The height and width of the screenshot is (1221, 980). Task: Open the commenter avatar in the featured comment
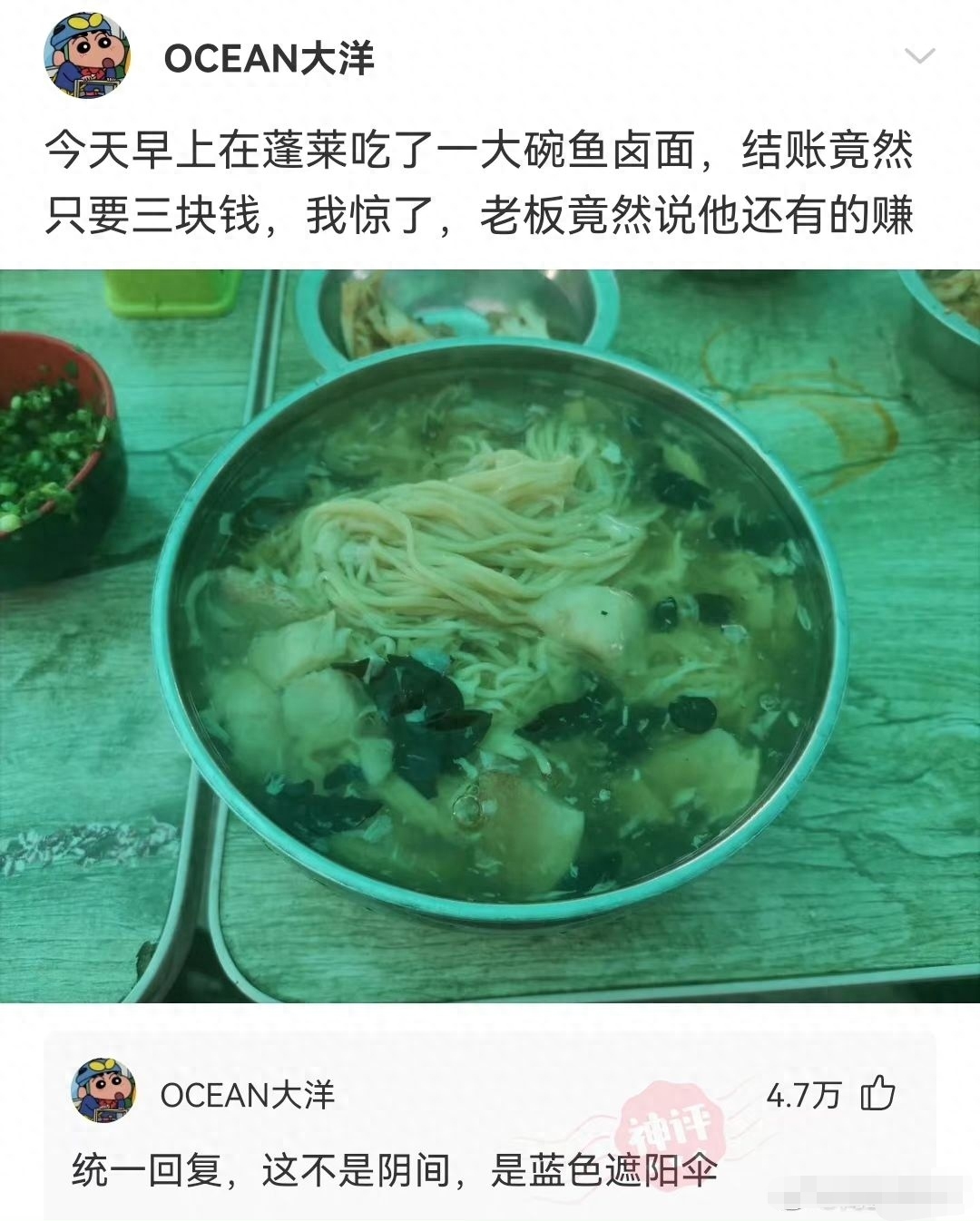[x=103, y=1089]
